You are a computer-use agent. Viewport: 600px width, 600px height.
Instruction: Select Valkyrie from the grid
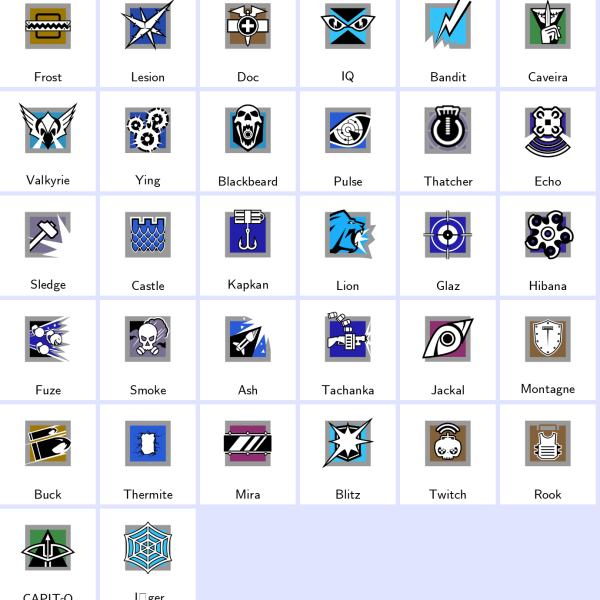point(48,140)
